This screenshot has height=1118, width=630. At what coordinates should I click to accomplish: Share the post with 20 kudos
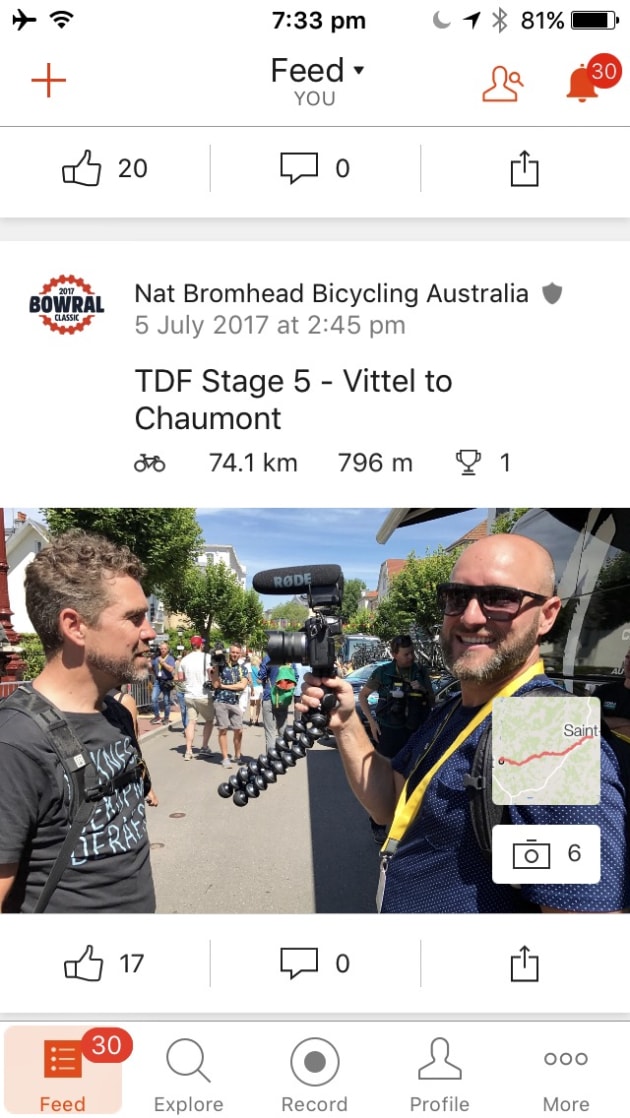click(x=525, y=168)
